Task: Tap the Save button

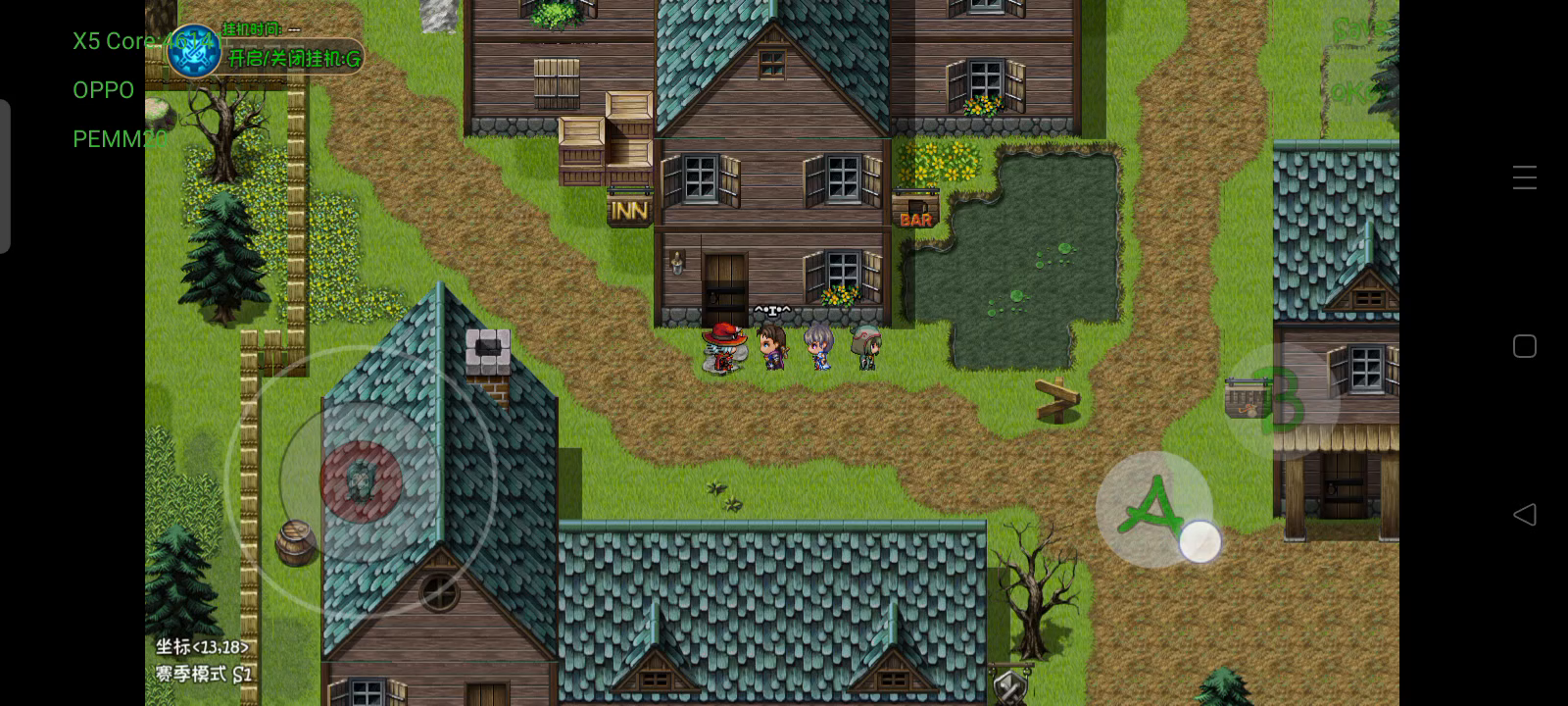Action: pyautogui.click(x=1358, y=29)
